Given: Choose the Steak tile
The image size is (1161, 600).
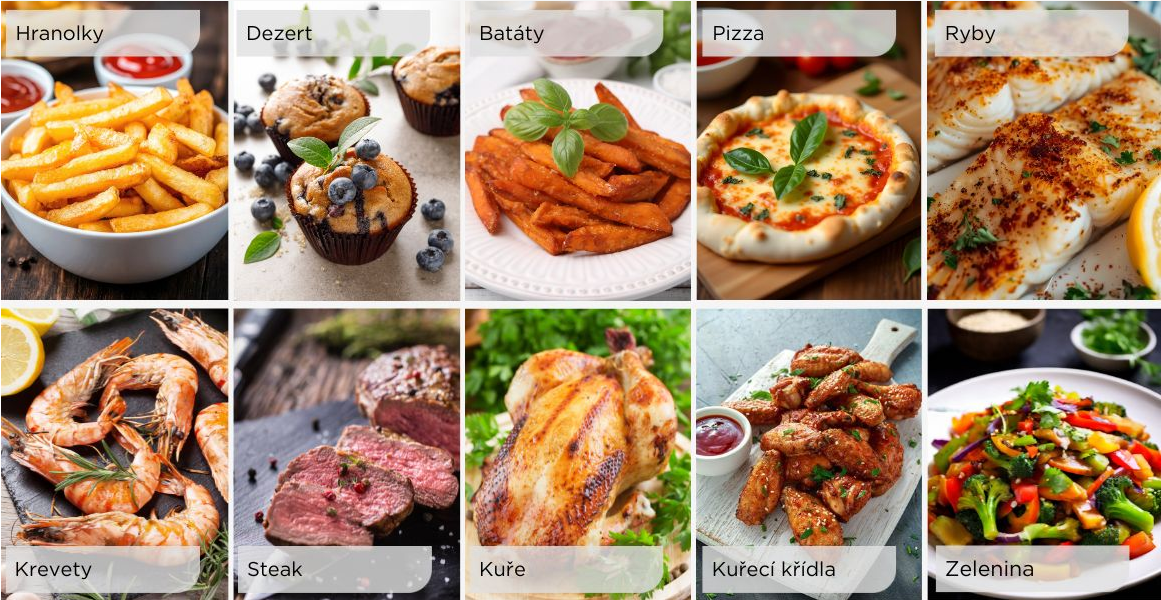Looking at the screenshot, I should pyautogui.click(x=346, y=450).
